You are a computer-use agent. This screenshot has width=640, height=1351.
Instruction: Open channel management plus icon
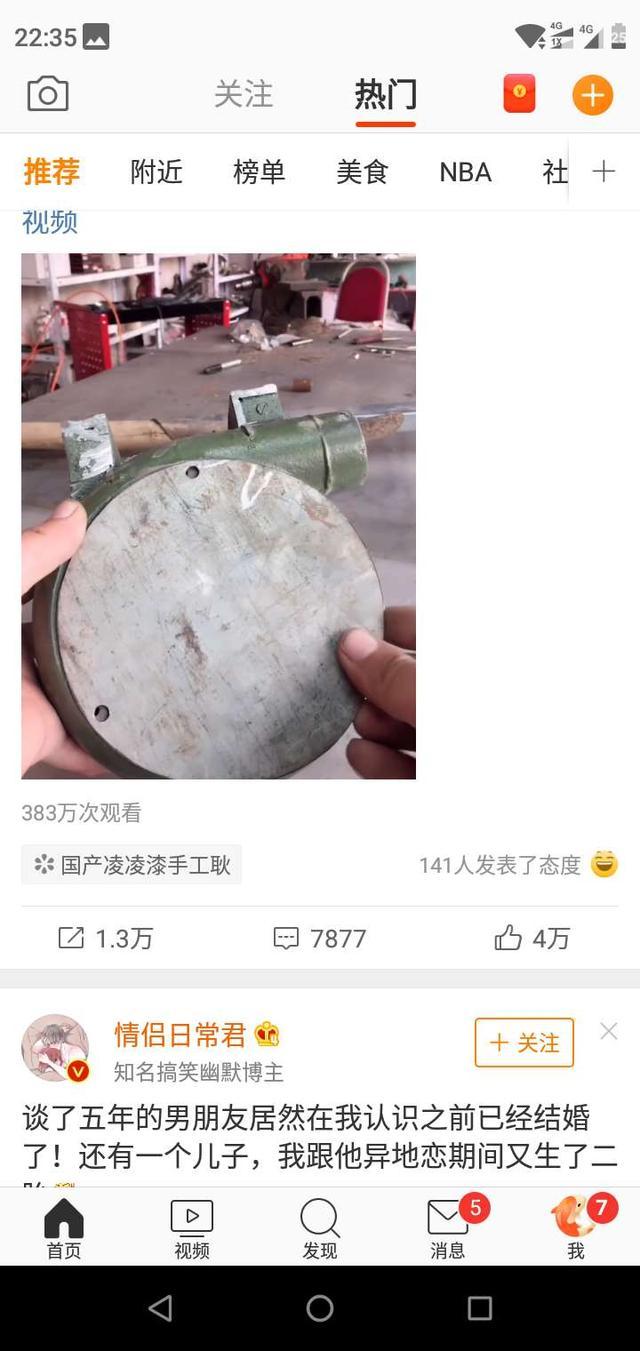coord(603,172)
